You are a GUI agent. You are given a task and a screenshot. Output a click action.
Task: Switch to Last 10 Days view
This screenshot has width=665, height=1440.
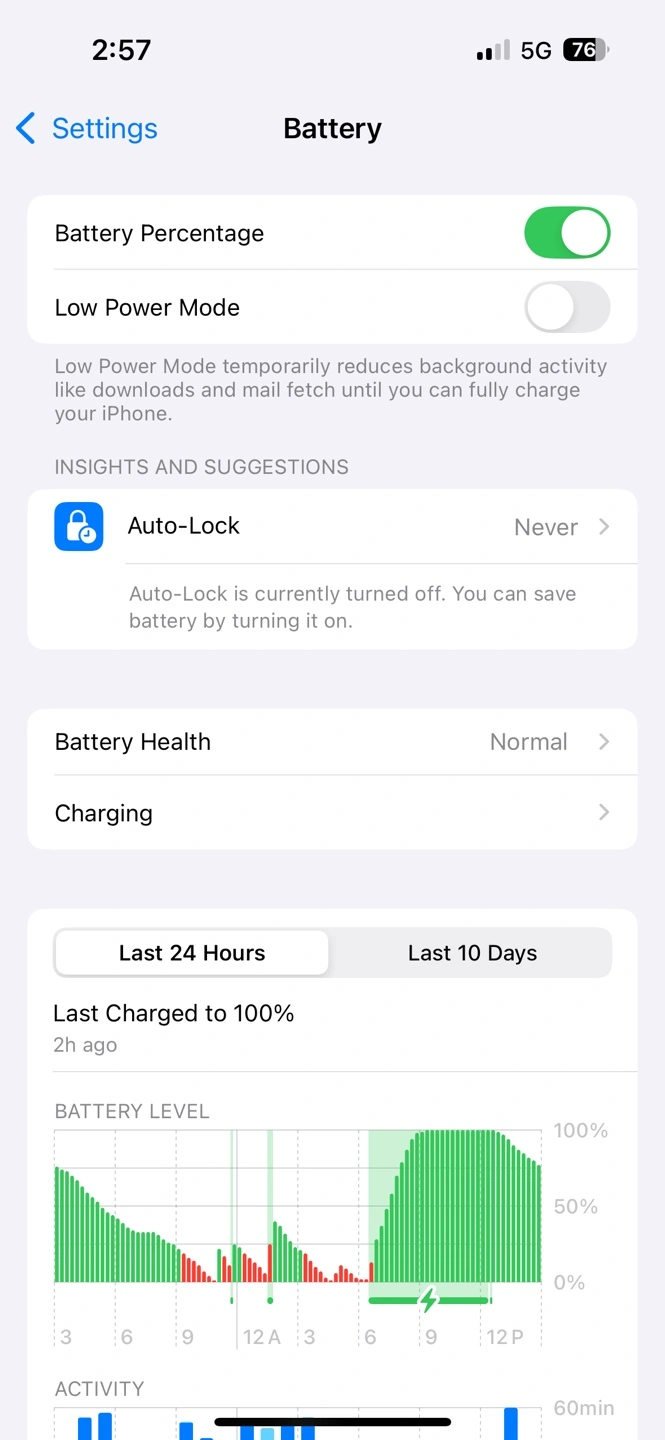(x=472, y=953)
